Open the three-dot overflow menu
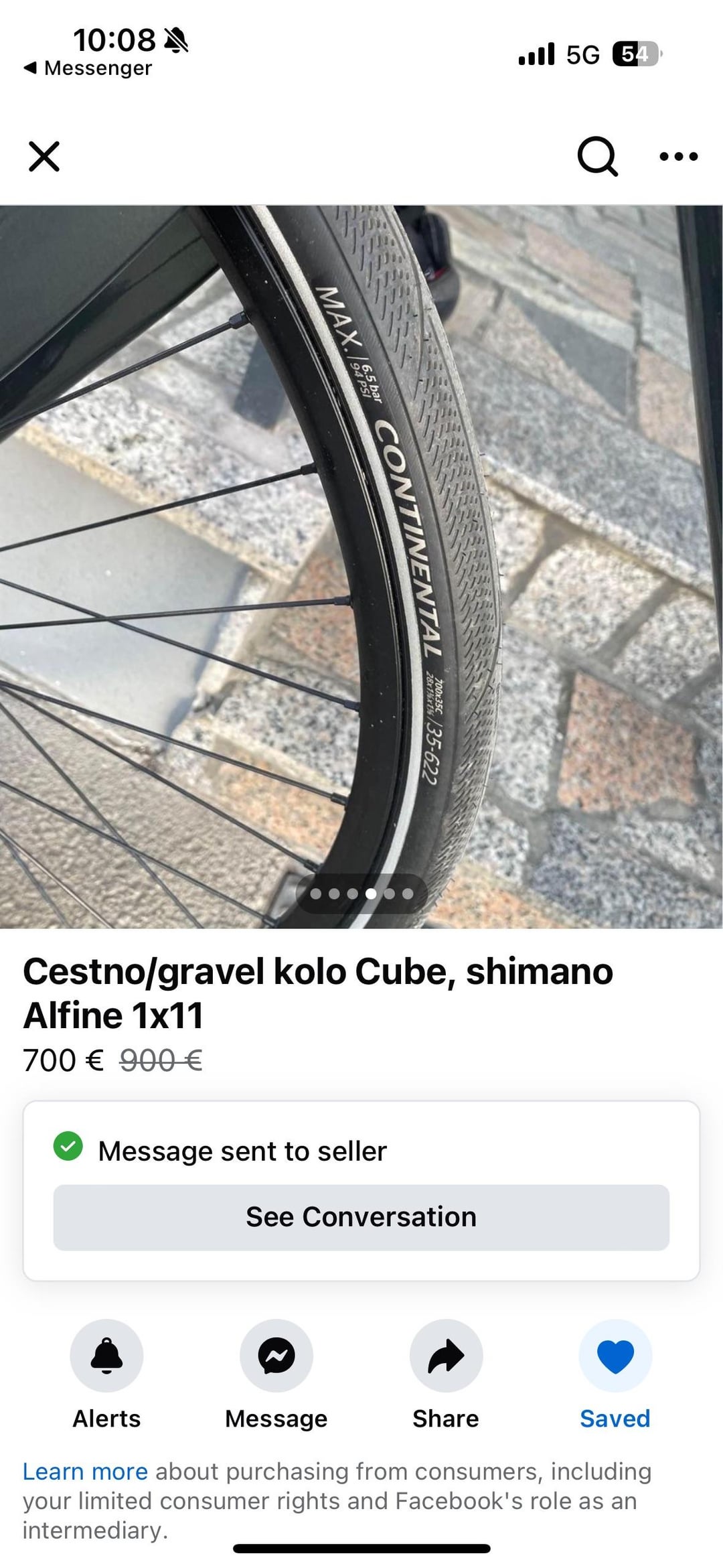The width and height of the screenshot is (723, 1568). pyautogui.click(x=678, y=157)
